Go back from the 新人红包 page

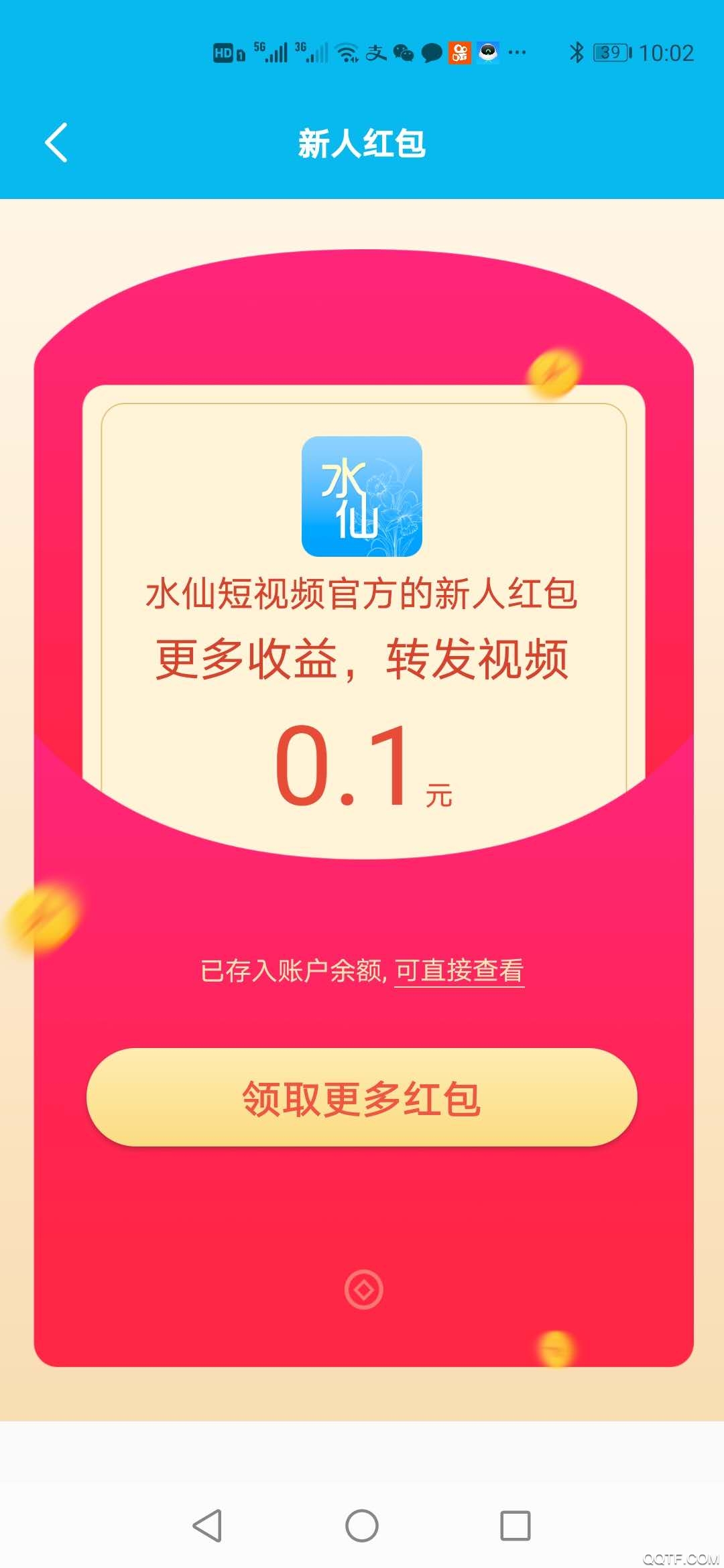click(x=56, y=143)
